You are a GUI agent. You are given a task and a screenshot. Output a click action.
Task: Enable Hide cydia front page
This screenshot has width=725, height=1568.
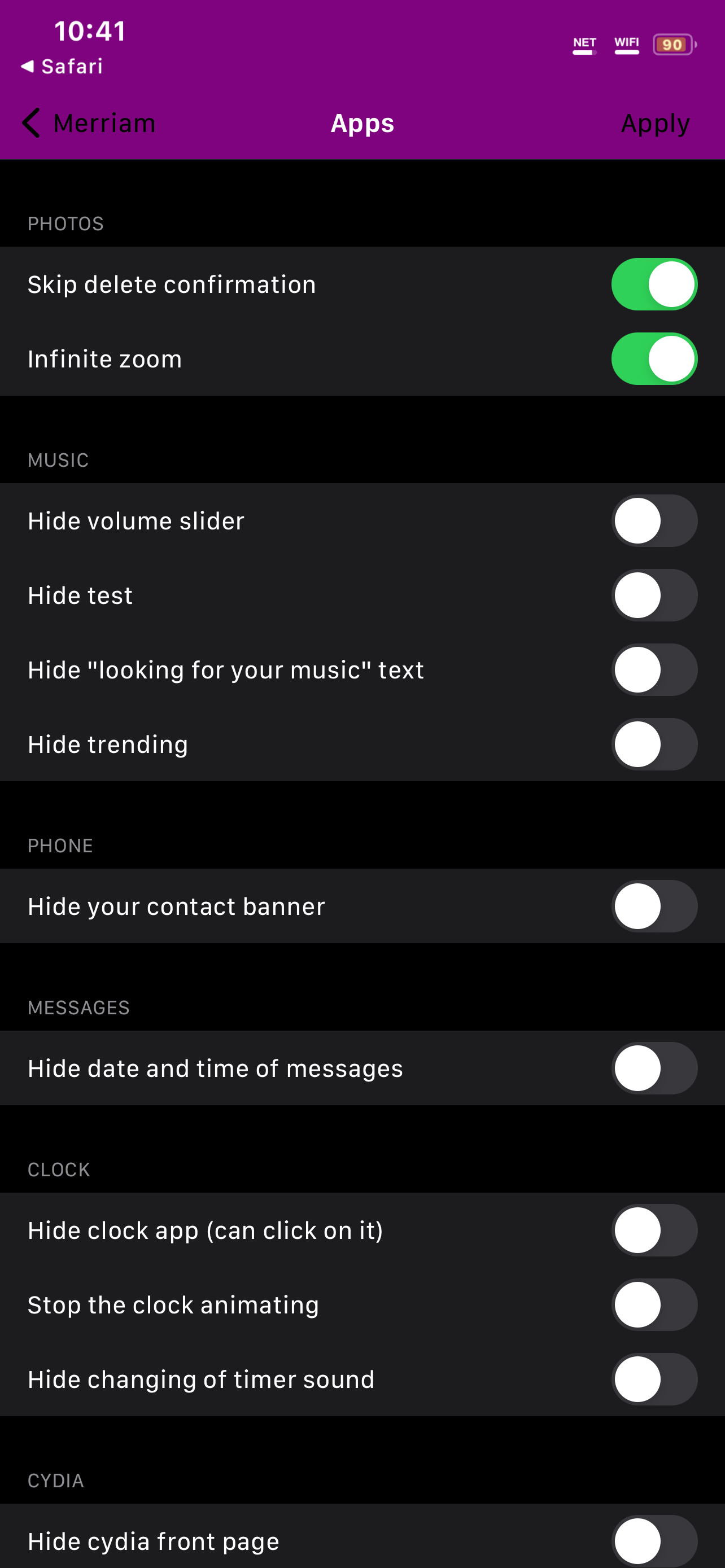(x=654, y=1540)
